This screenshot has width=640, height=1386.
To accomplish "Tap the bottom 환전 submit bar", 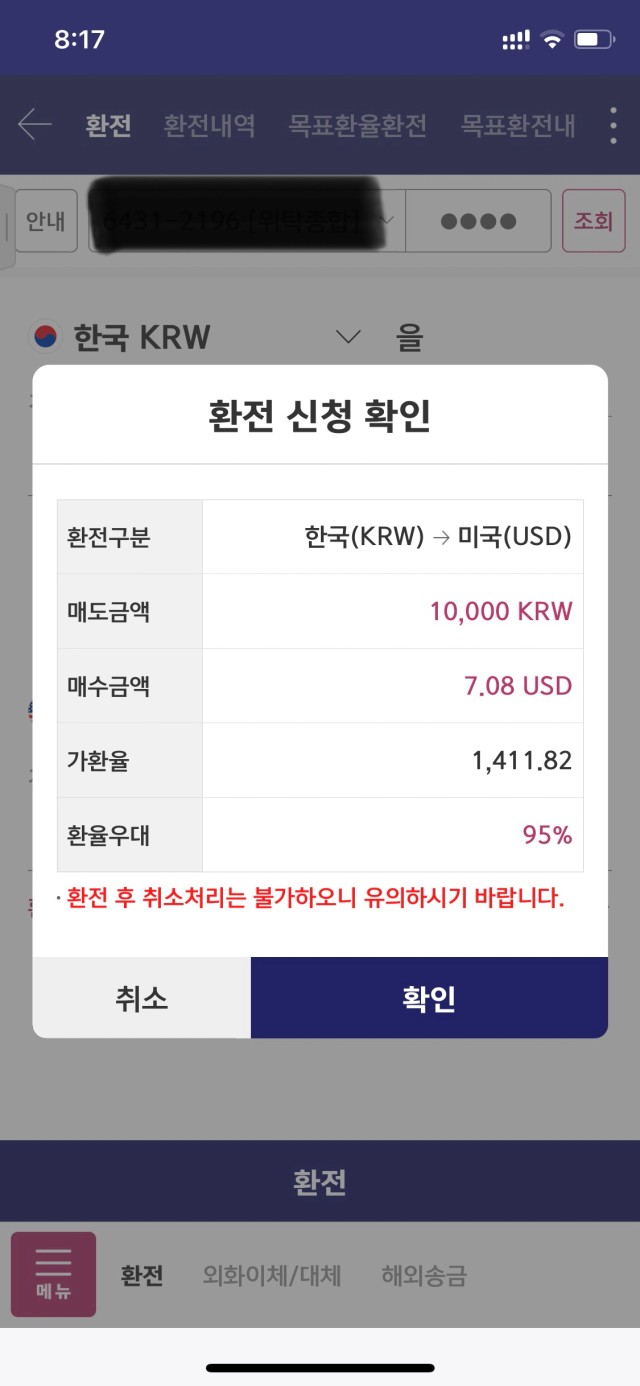I will pyautogui.click(x=320, y=1181).
